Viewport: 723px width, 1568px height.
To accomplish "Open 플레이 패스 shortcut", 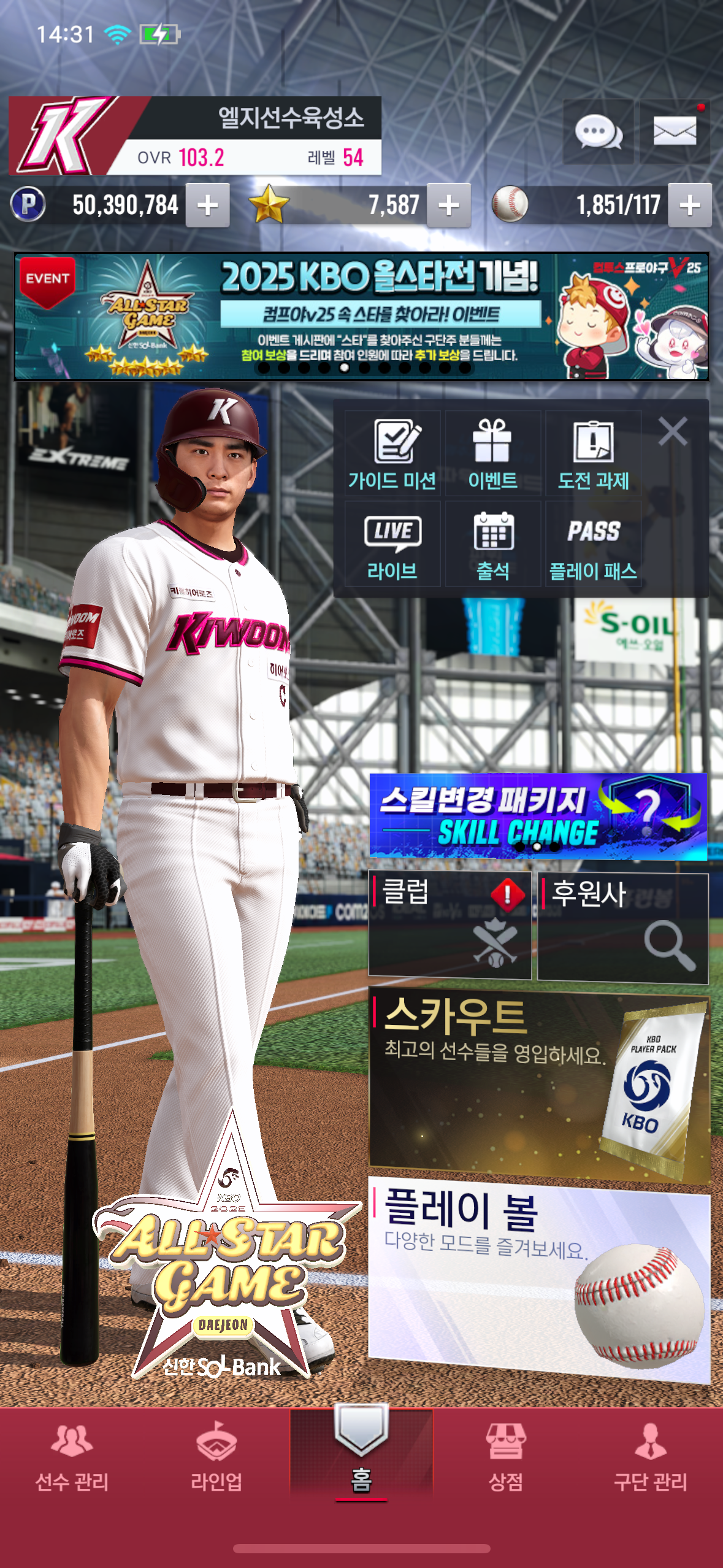I will click(593, 544).
